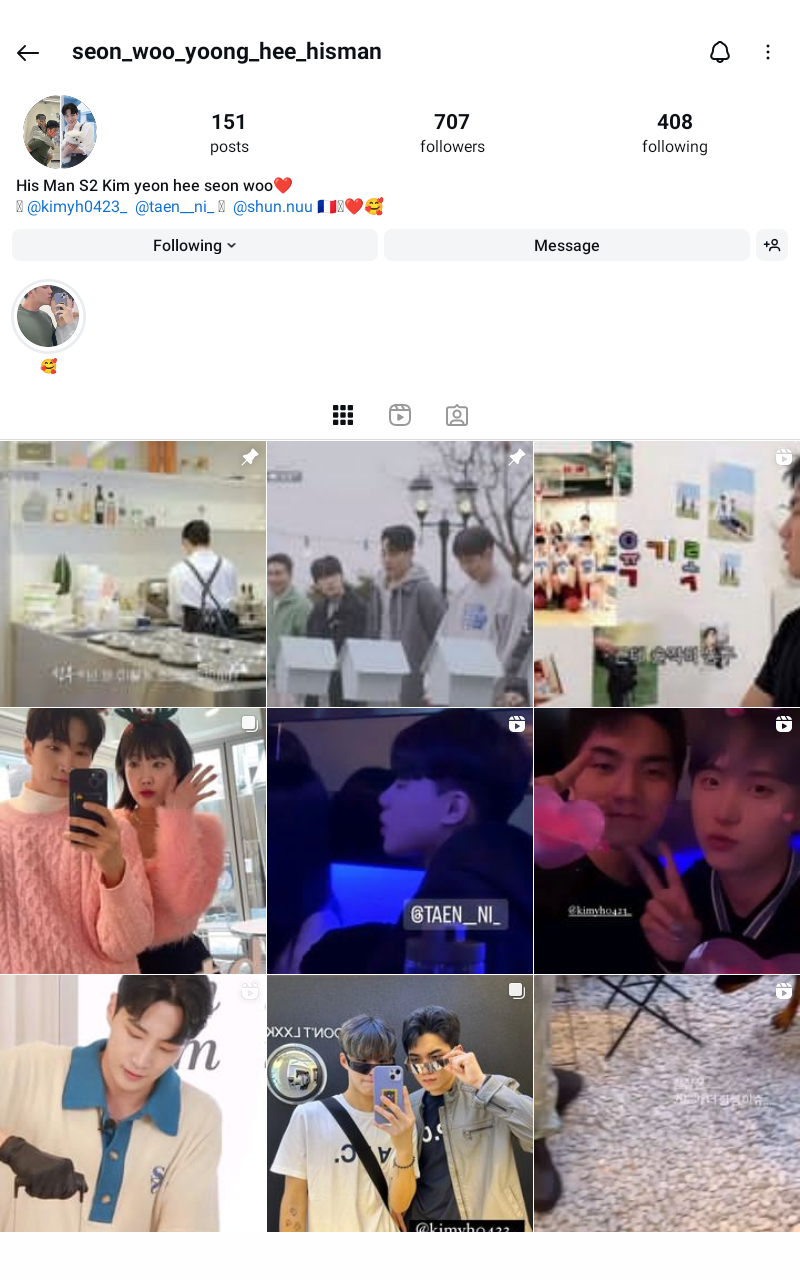Open the mirror selfie with pink sweaters
This screenshot has width=800, height=1280.
tap(133, 841)
